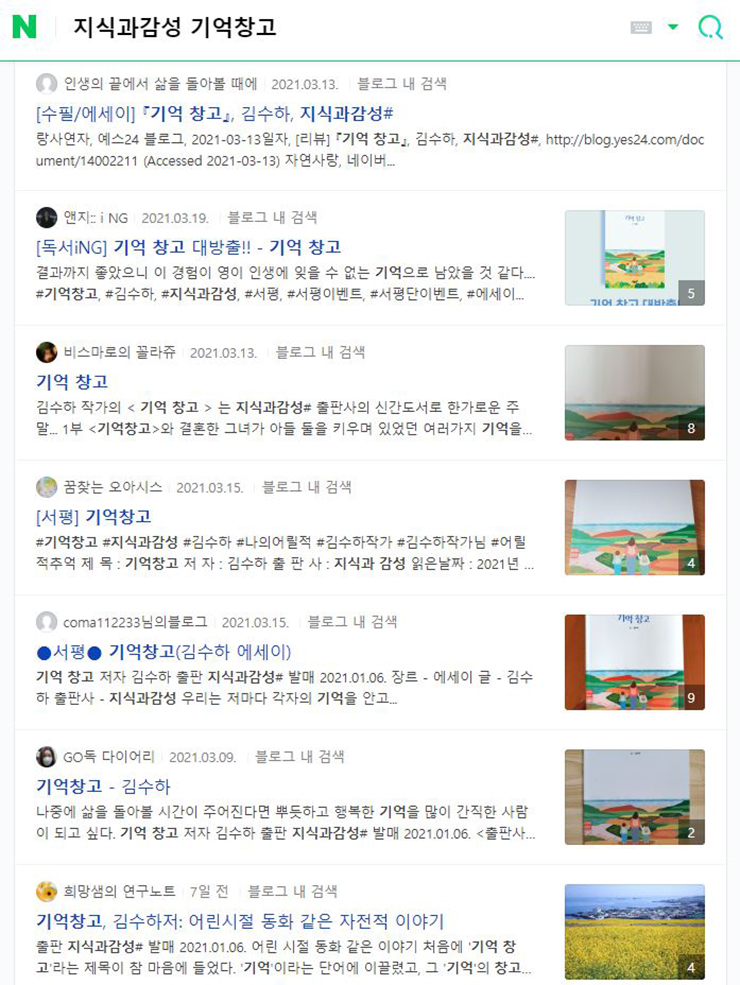This screenshot has width=740, height=985.
Task: View the 5-photo thumbnail of 앤지 post
Action: point(634,257)
